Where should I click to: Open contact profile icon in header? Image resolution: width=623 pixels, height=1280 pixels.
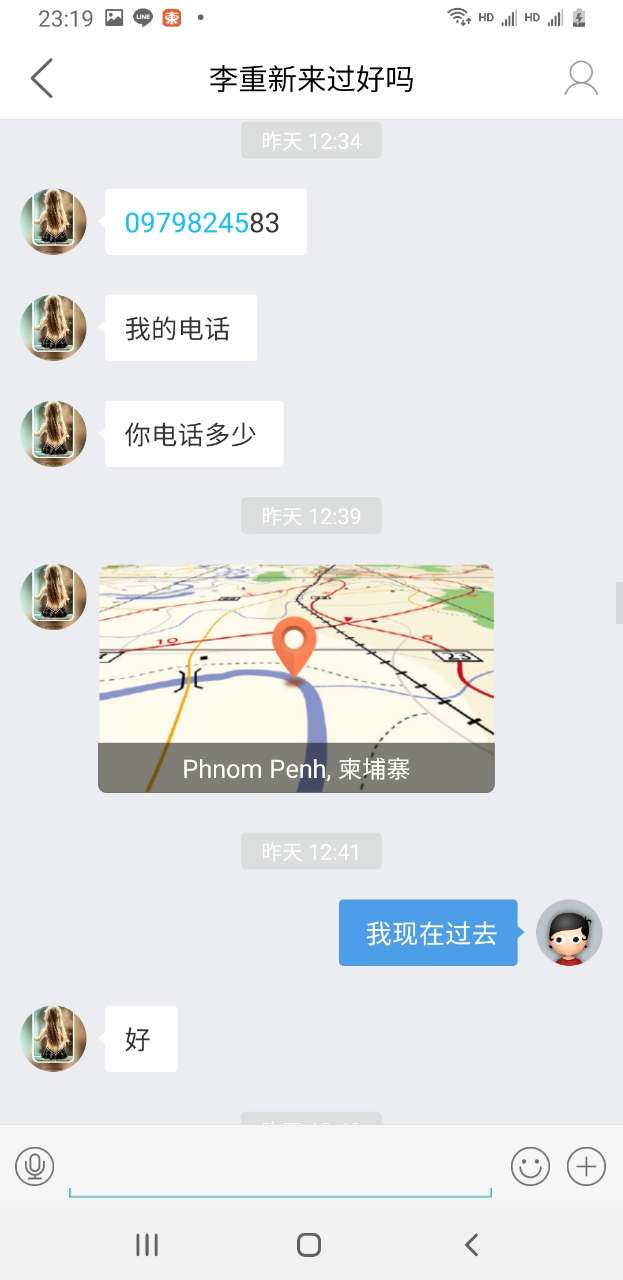click(581, 78)
